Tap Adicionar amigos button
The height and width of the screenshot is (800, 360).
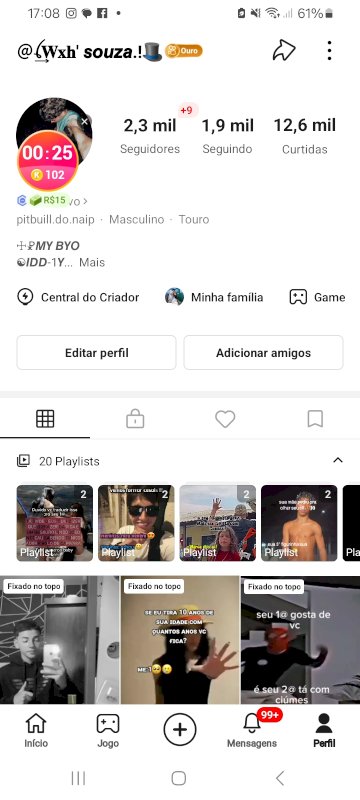click(263, 353)
